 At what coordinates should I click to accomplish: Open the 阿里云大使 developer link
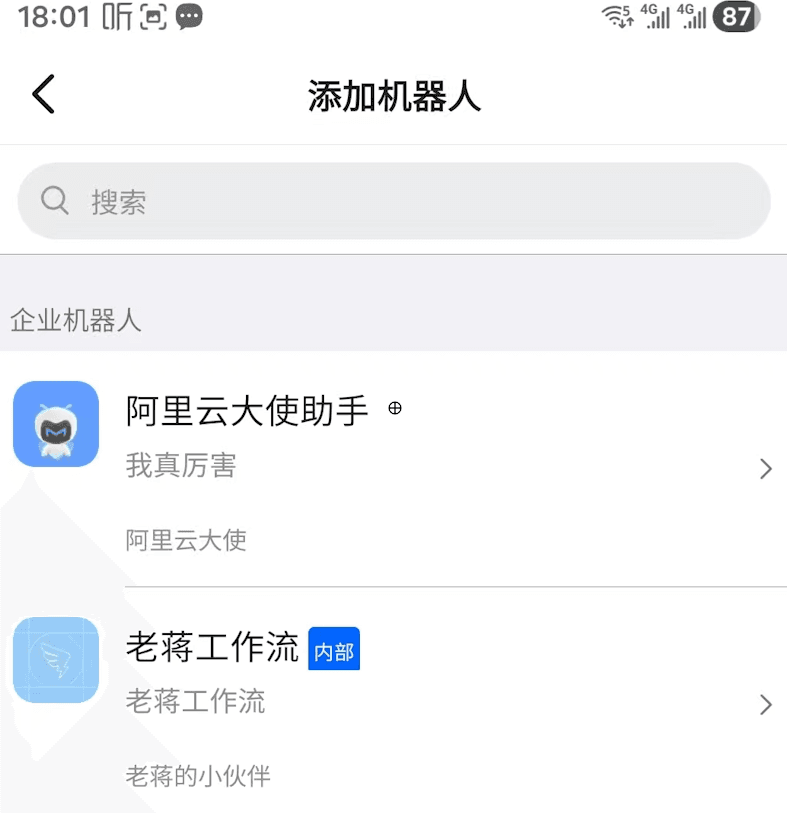[186, 540]
